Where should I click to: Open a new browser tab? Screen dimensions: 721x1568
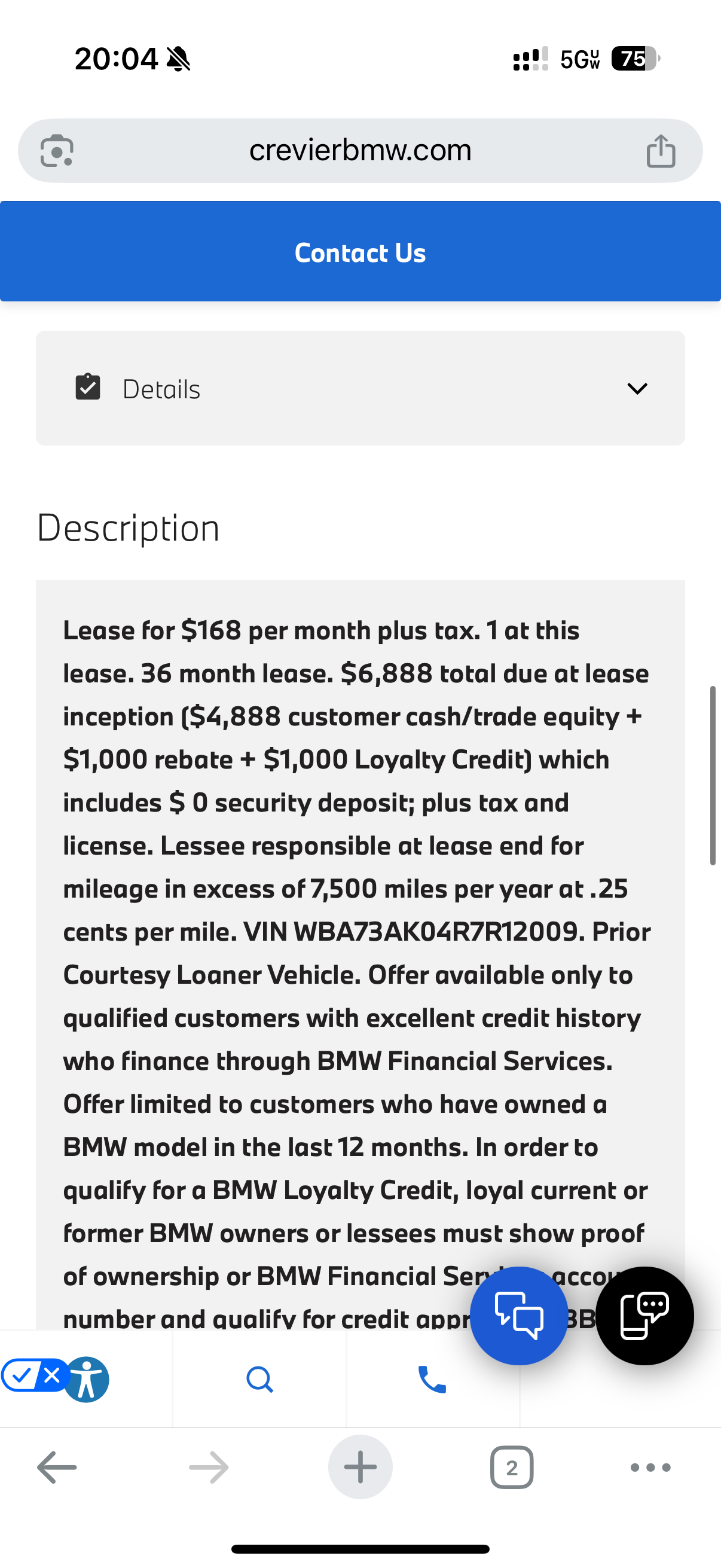coord(360,1467)
